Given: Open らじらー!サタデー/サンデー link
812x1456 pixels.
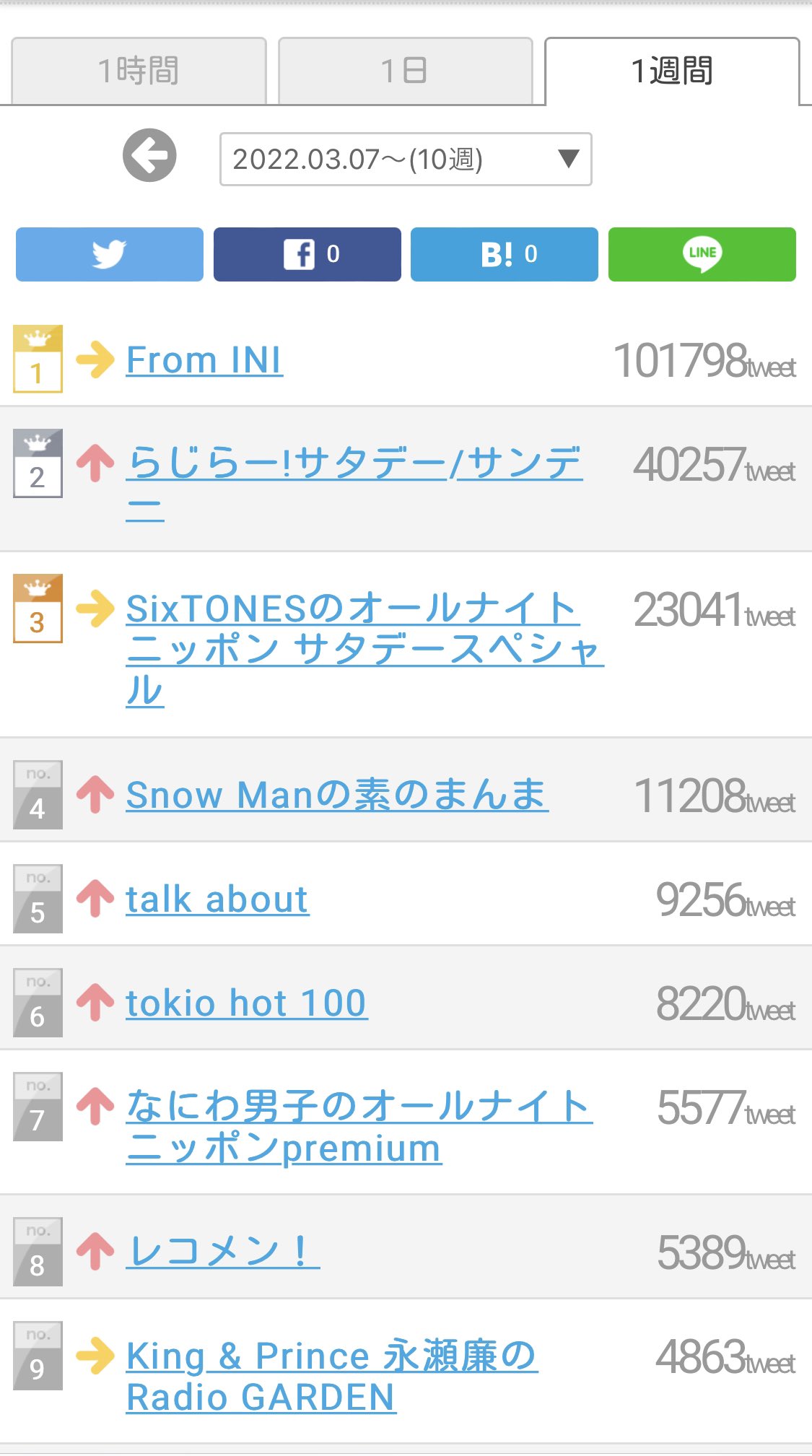Looking at the screenshot, I should [x=354, y=483].
